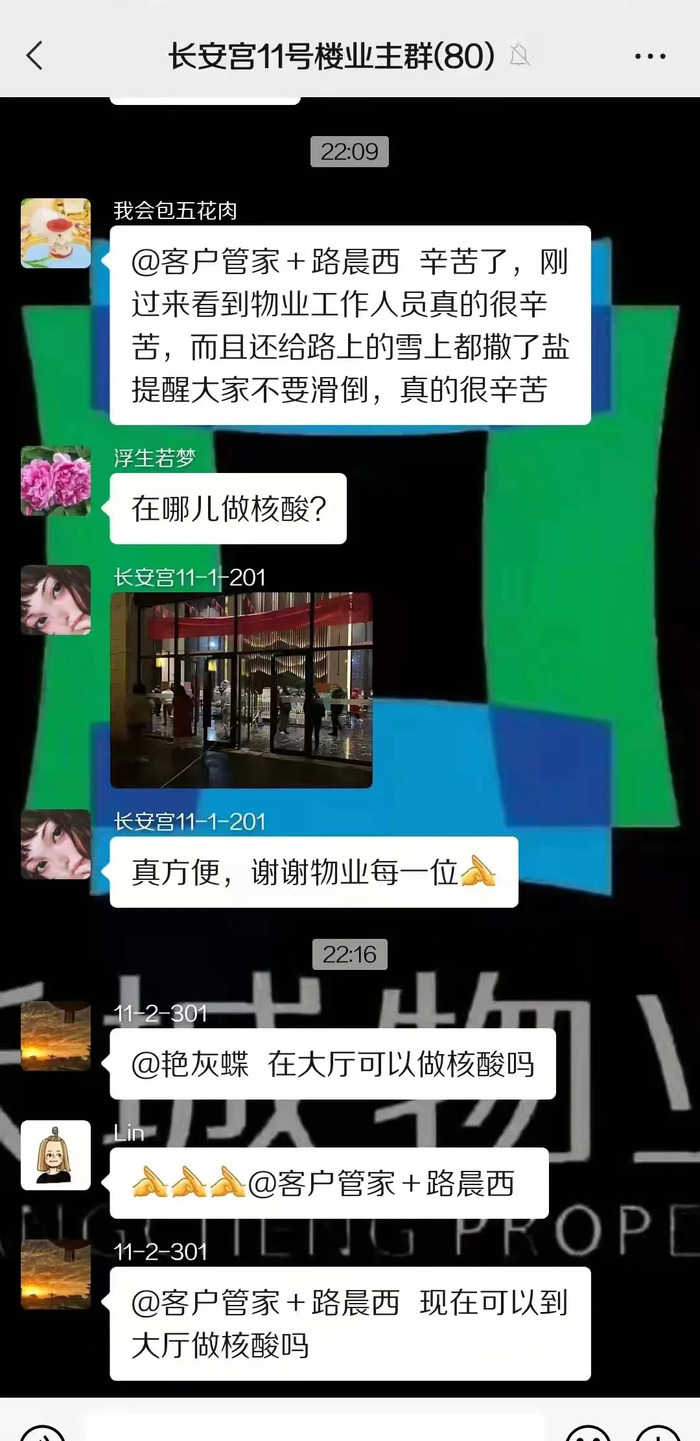Screen dimensions: 700x1441
Task: Open the plus attachments menu
Action: click(657, 1432)
